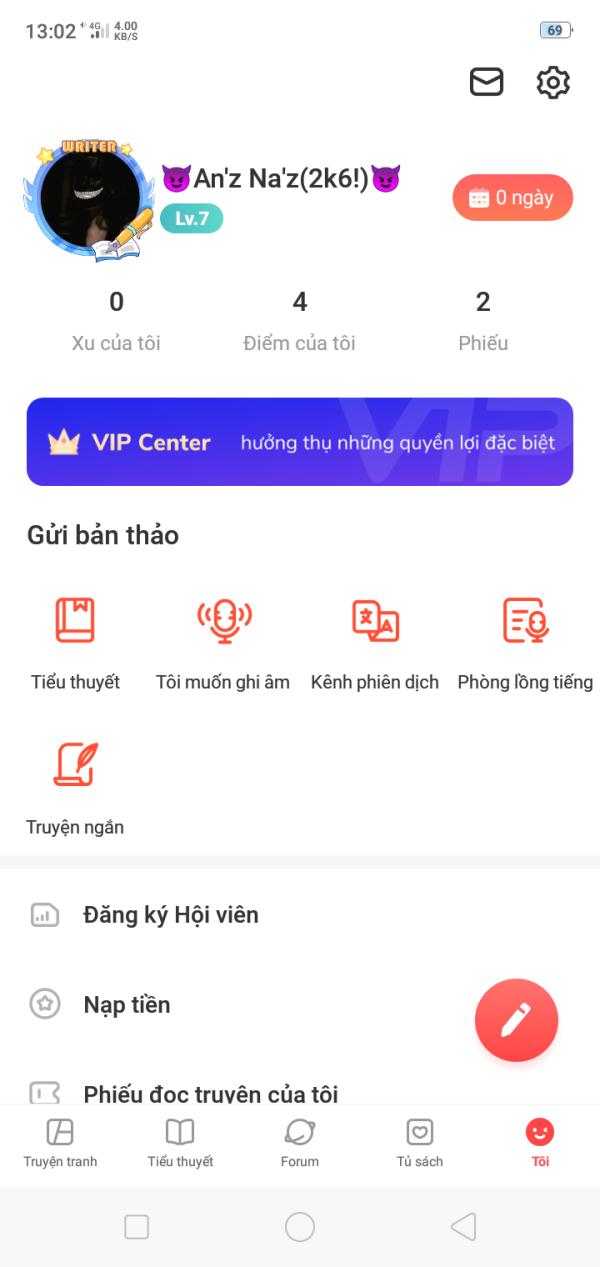Open Phòng lồng tiếng

click(525, 644)
